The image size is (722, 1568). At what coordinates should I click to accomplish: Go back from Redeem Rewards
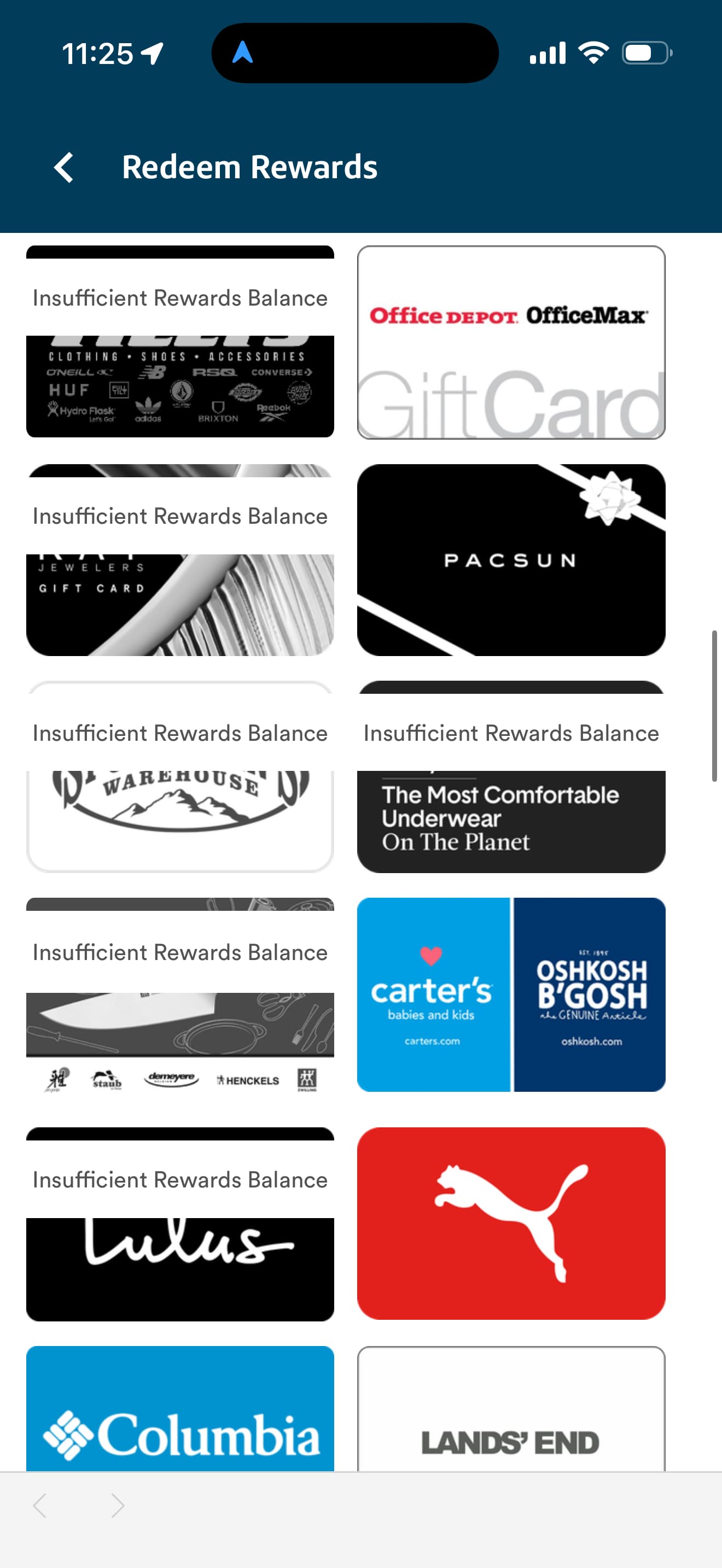coord(64,167)
